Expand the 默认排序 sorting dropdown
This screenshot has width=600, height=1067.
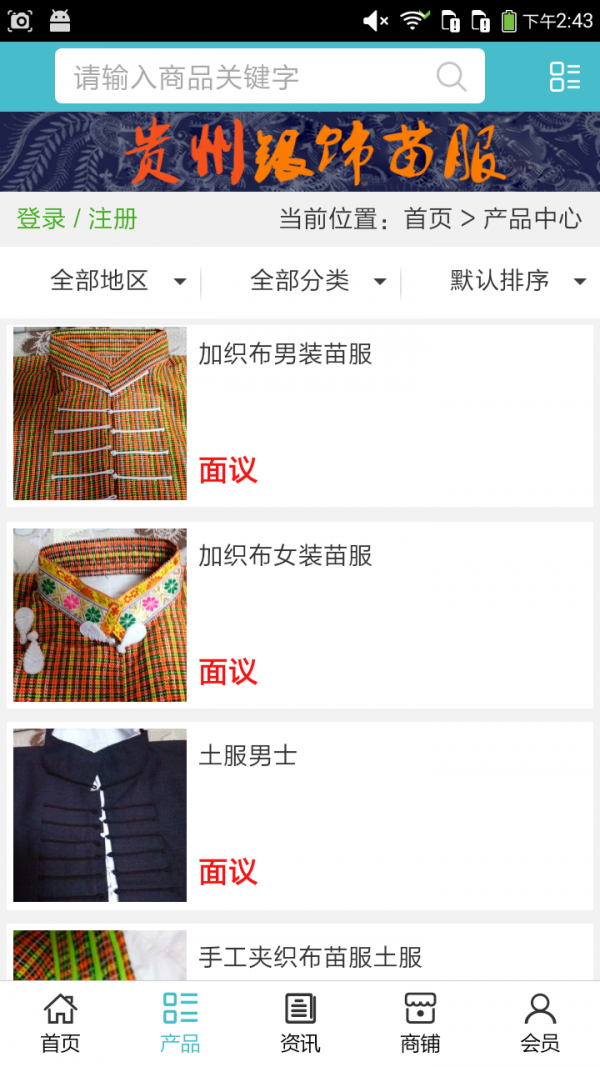[x=517, y=281]
